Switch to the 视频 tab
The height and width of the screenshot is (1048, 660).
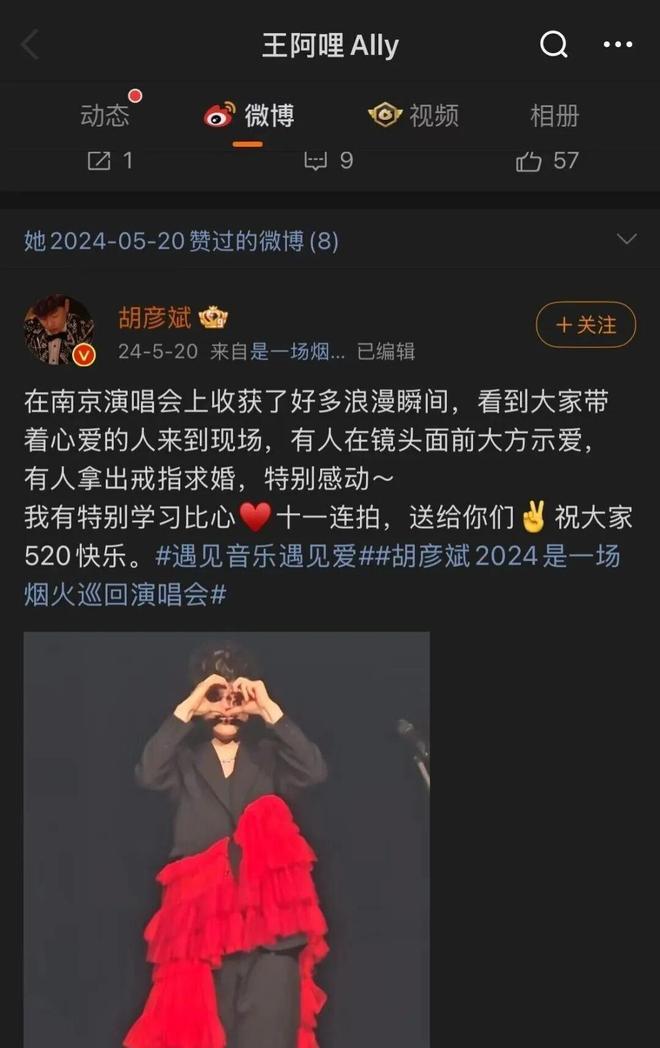[x=414, y=116]
